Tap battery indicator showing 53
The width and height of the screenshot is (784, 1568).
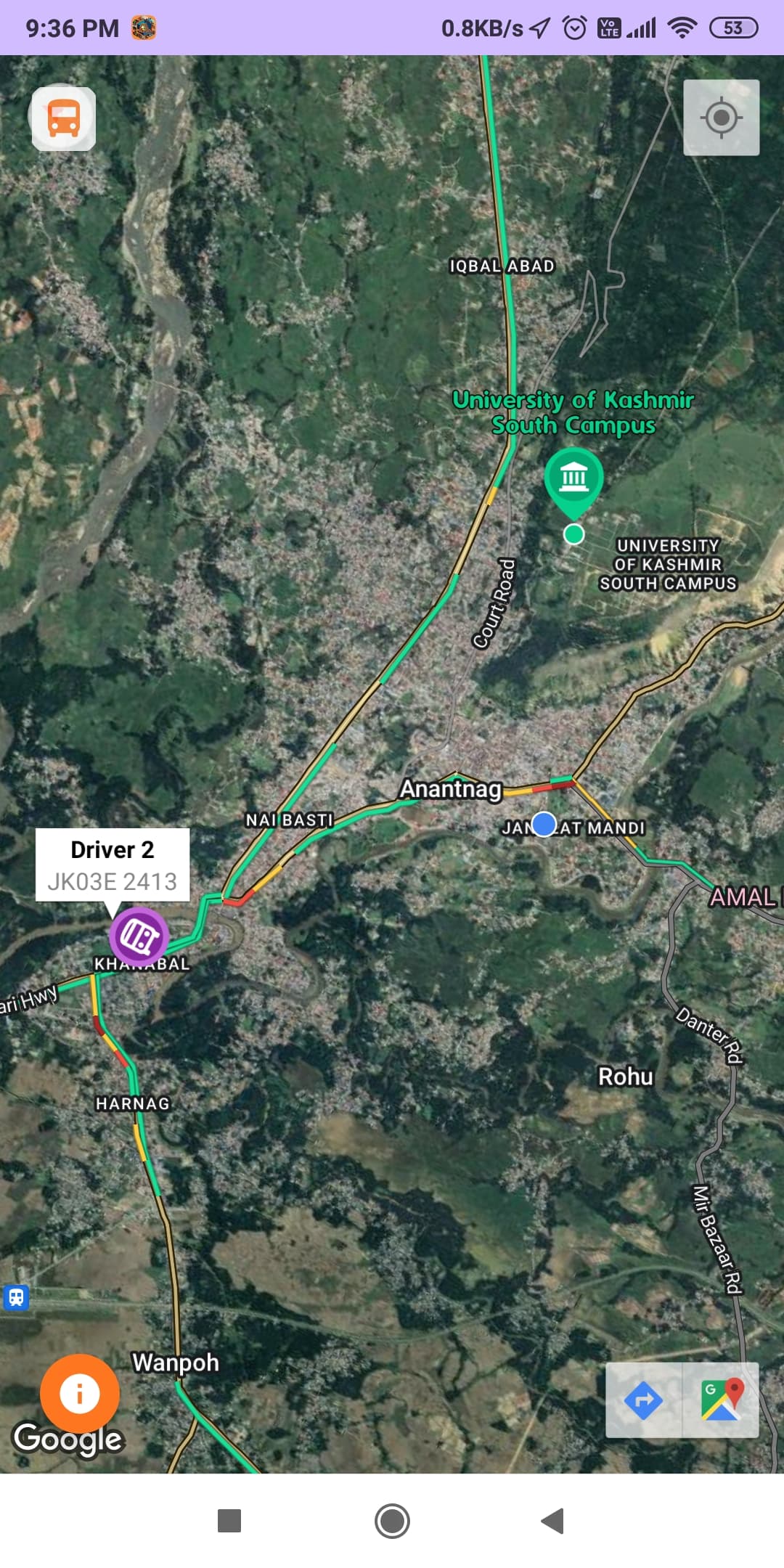pyautogui.click(x=733, y=26)
